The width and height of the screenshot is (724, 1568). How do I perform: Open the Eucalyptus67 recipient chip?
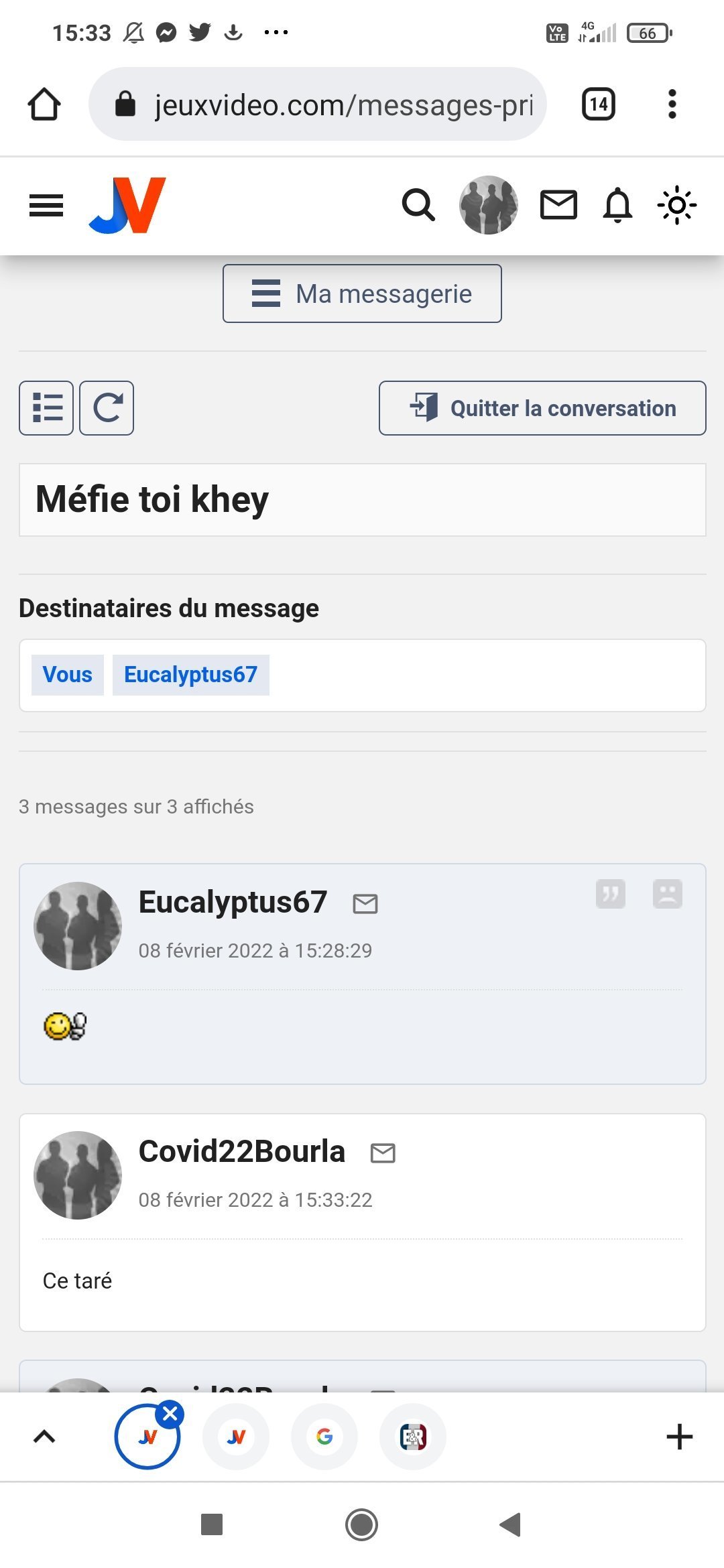[190, 675]
